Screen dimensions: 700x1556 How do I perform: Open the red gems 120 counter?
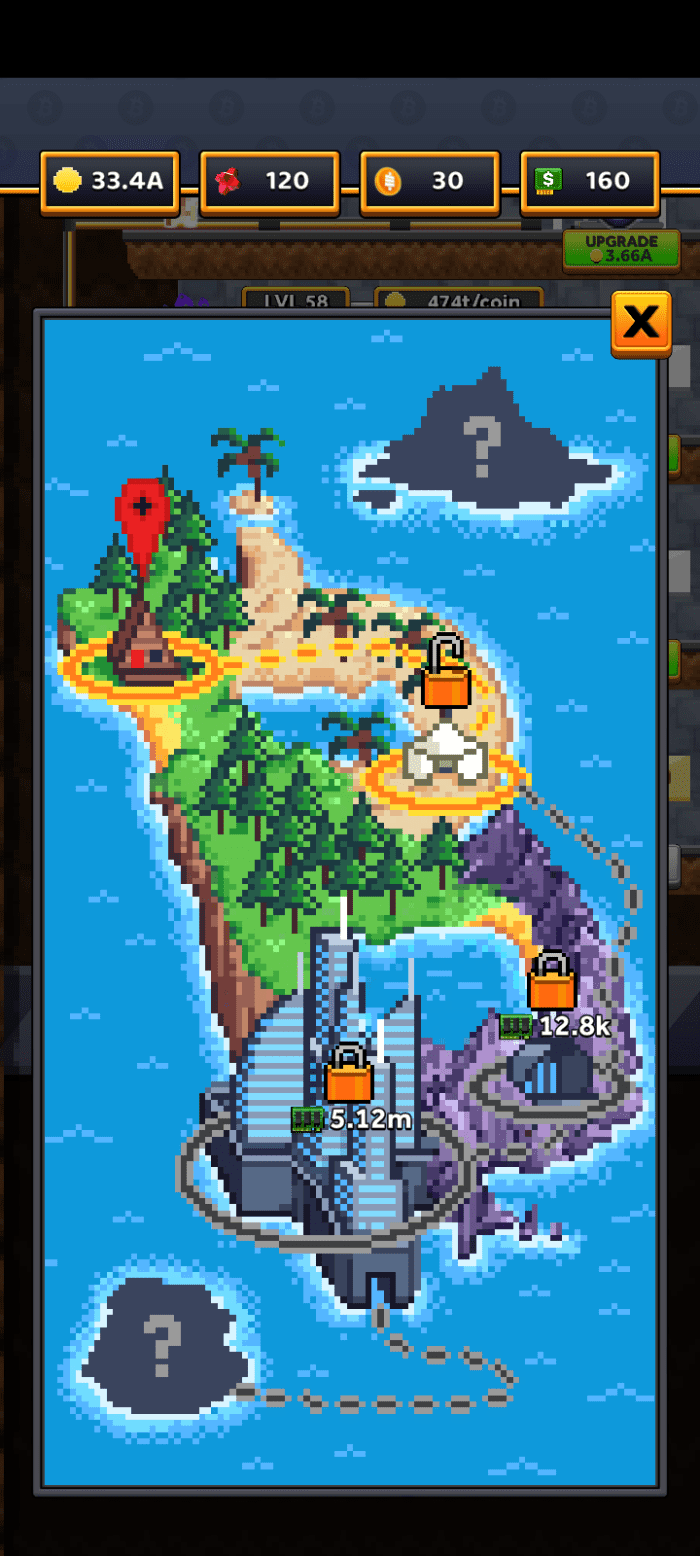(270, 182)
